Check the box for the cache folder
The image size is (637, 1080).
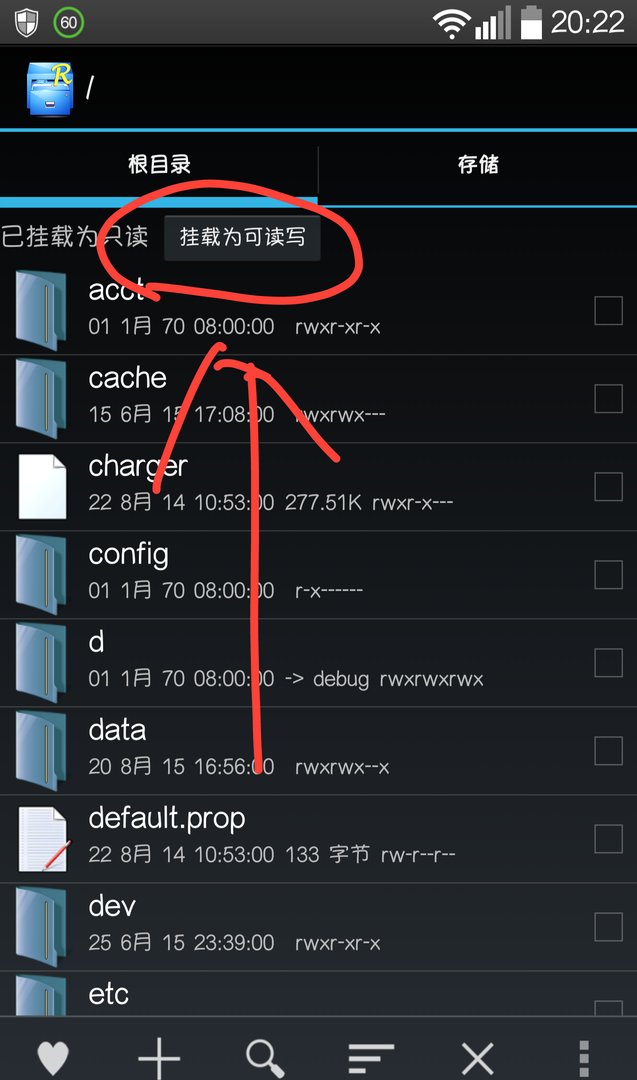click(608, 399)
